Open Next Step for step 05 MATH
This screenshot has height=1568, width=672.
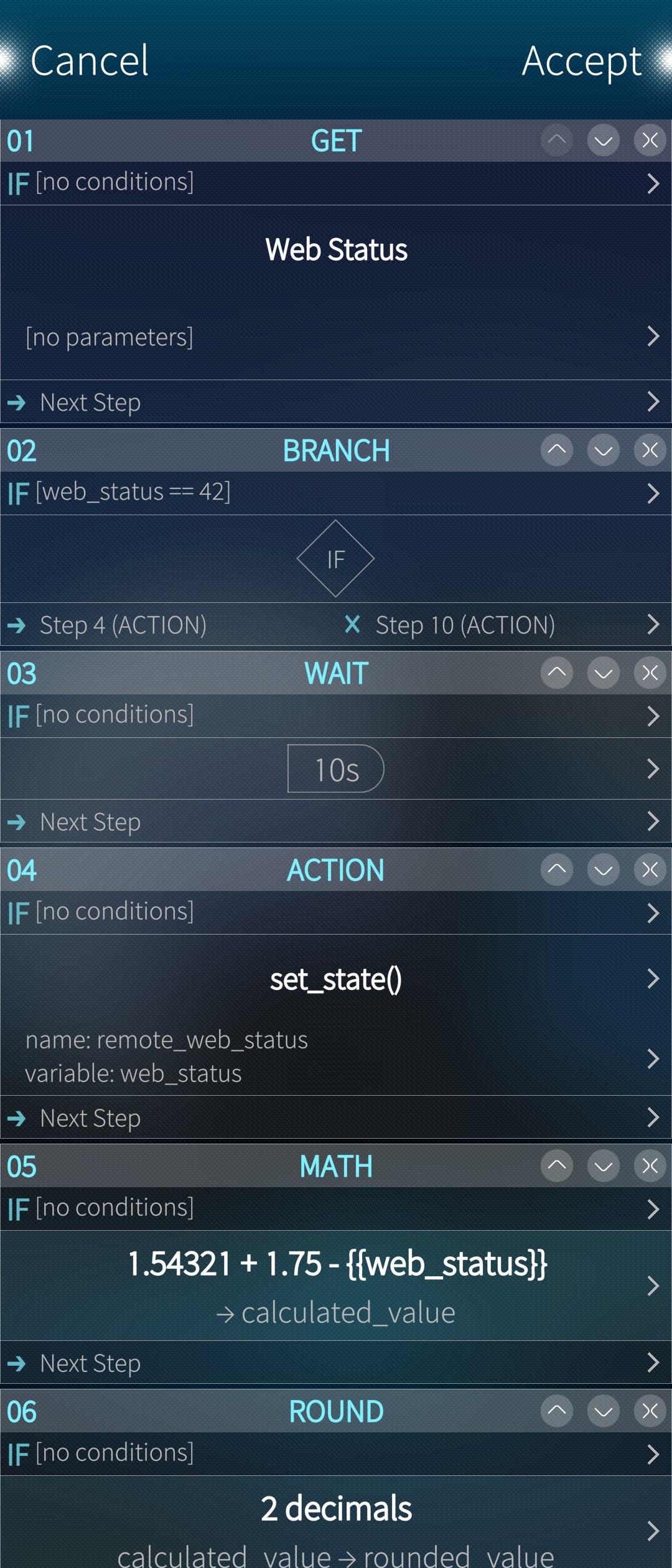click(x=336, y=1363)
